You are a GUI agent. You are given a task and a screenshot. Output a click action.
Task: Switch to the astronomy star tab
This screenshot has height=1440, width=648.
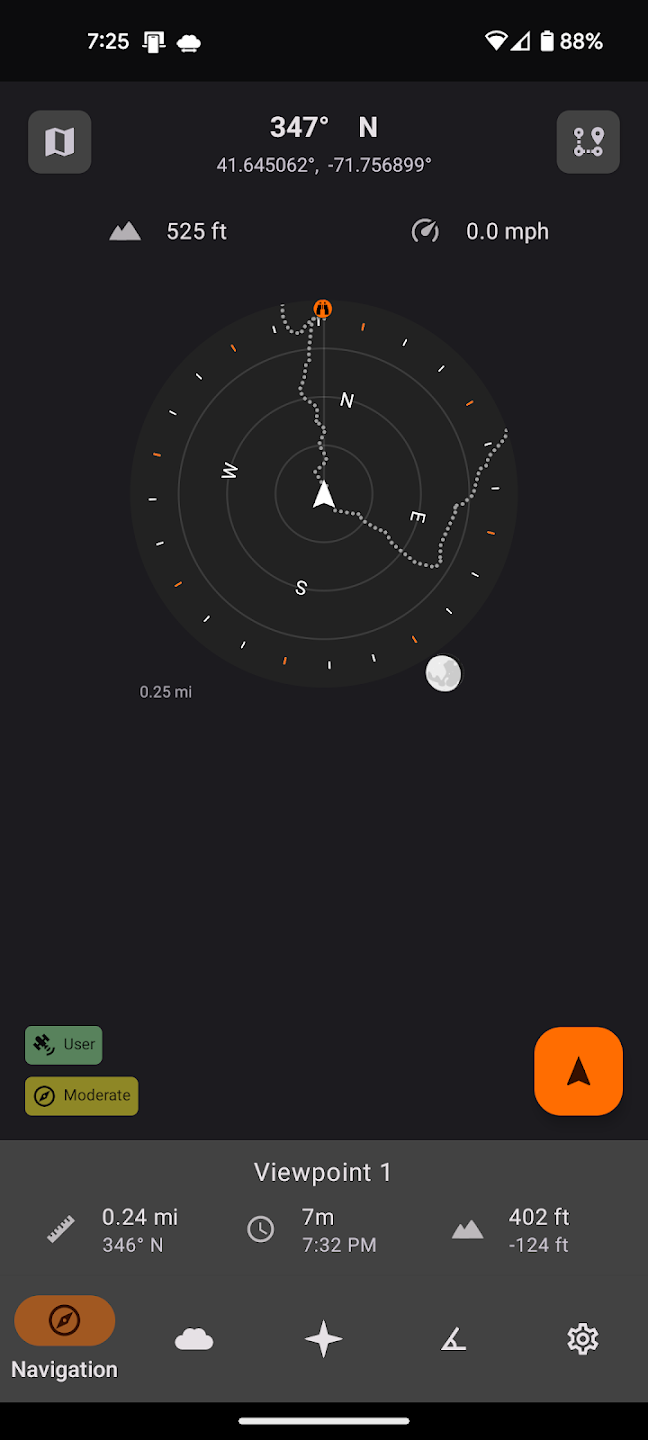[x=324, y=1339]
